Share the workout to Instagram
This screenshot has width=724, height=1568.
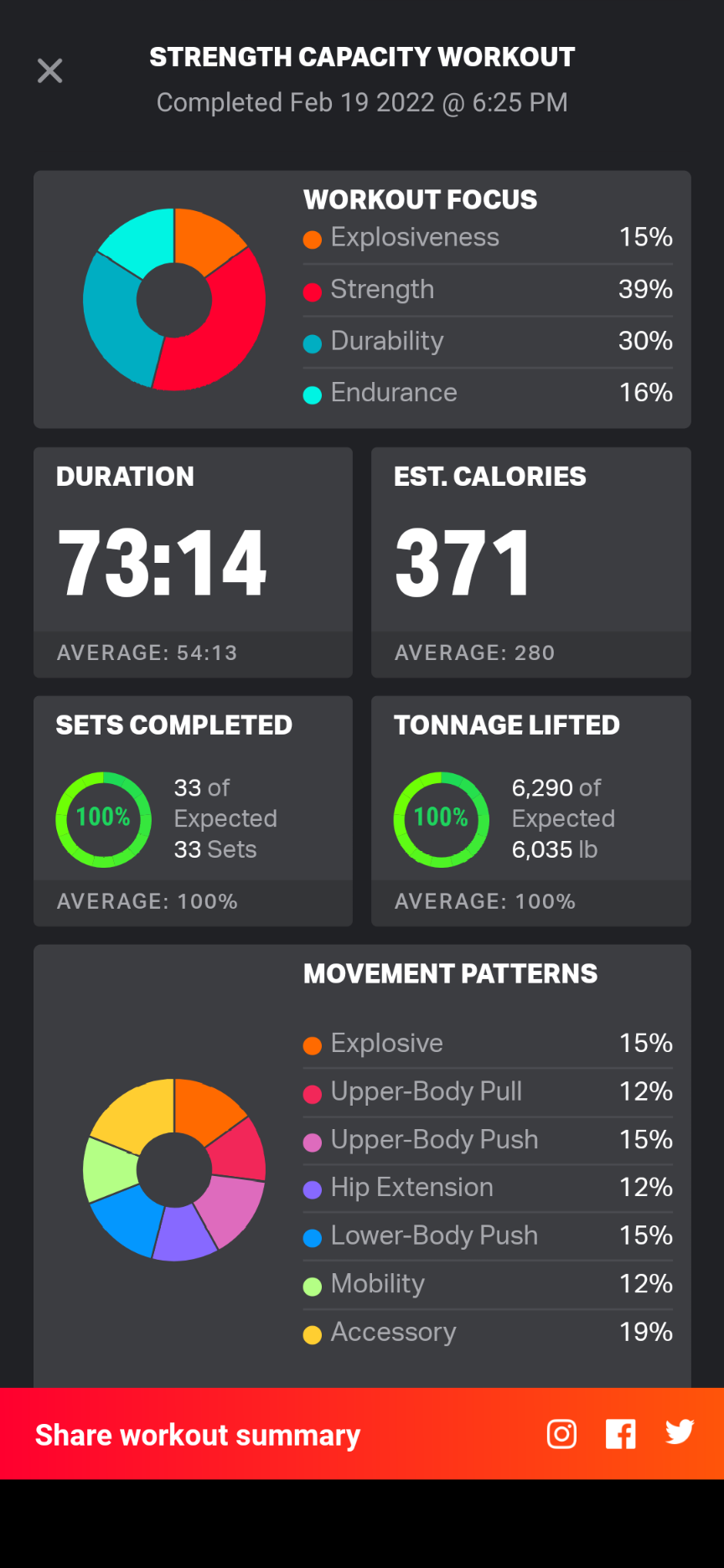[x=561, y=1434]
